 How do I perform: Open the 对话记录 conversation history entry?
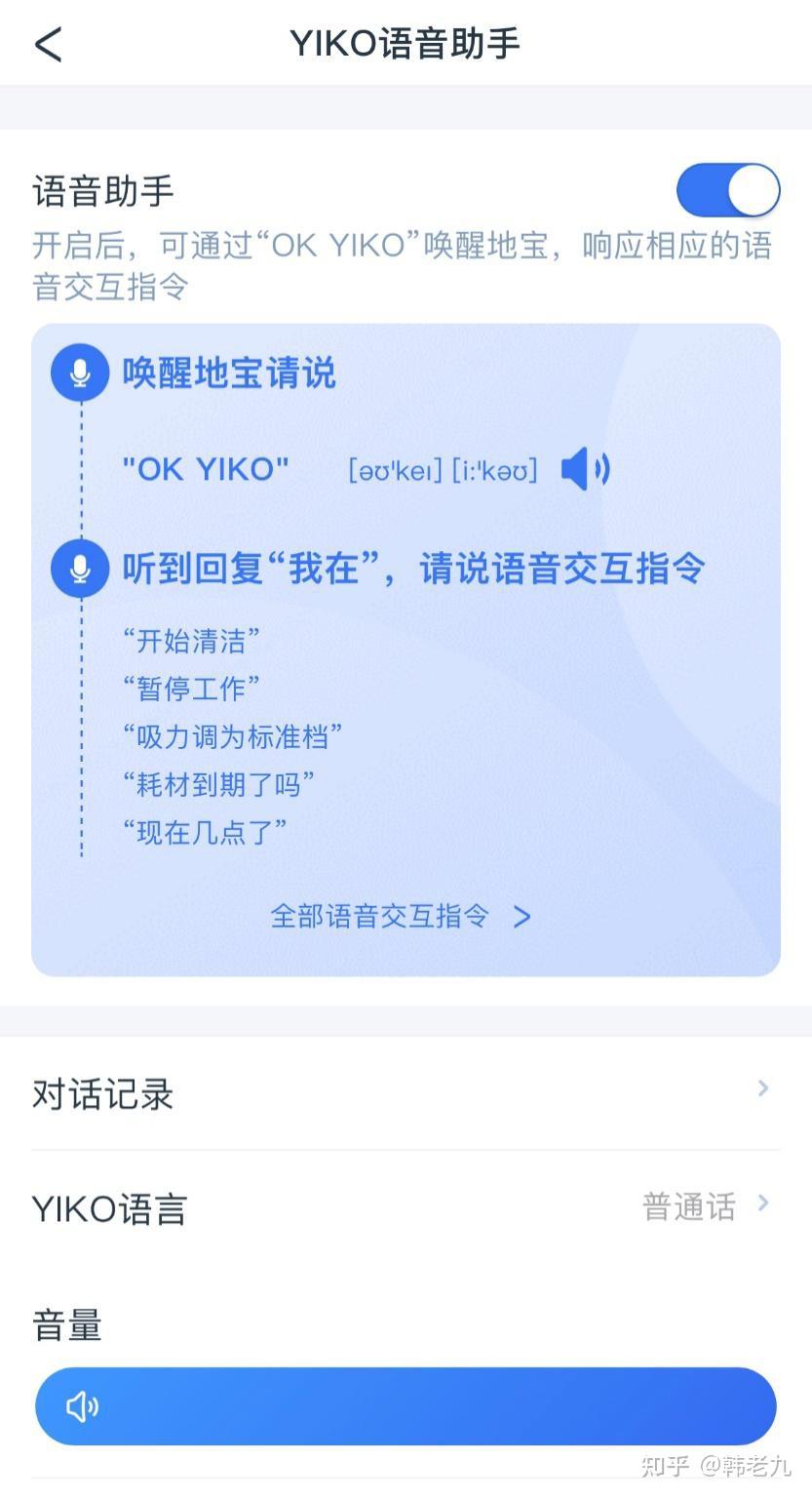(102, 1094)
